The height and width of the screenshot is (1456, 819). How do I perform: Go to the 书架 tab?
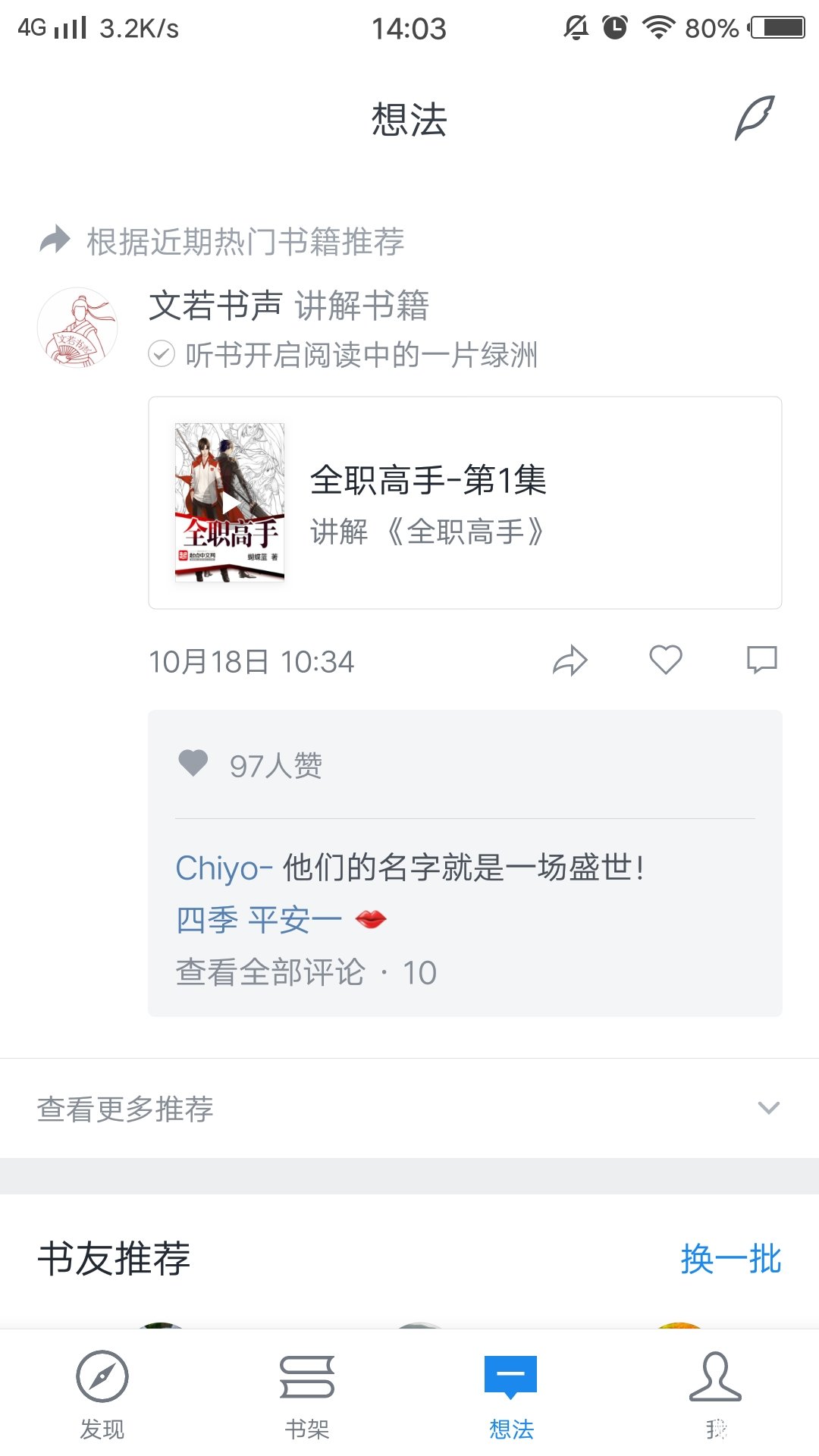[x=307, y=1394]
